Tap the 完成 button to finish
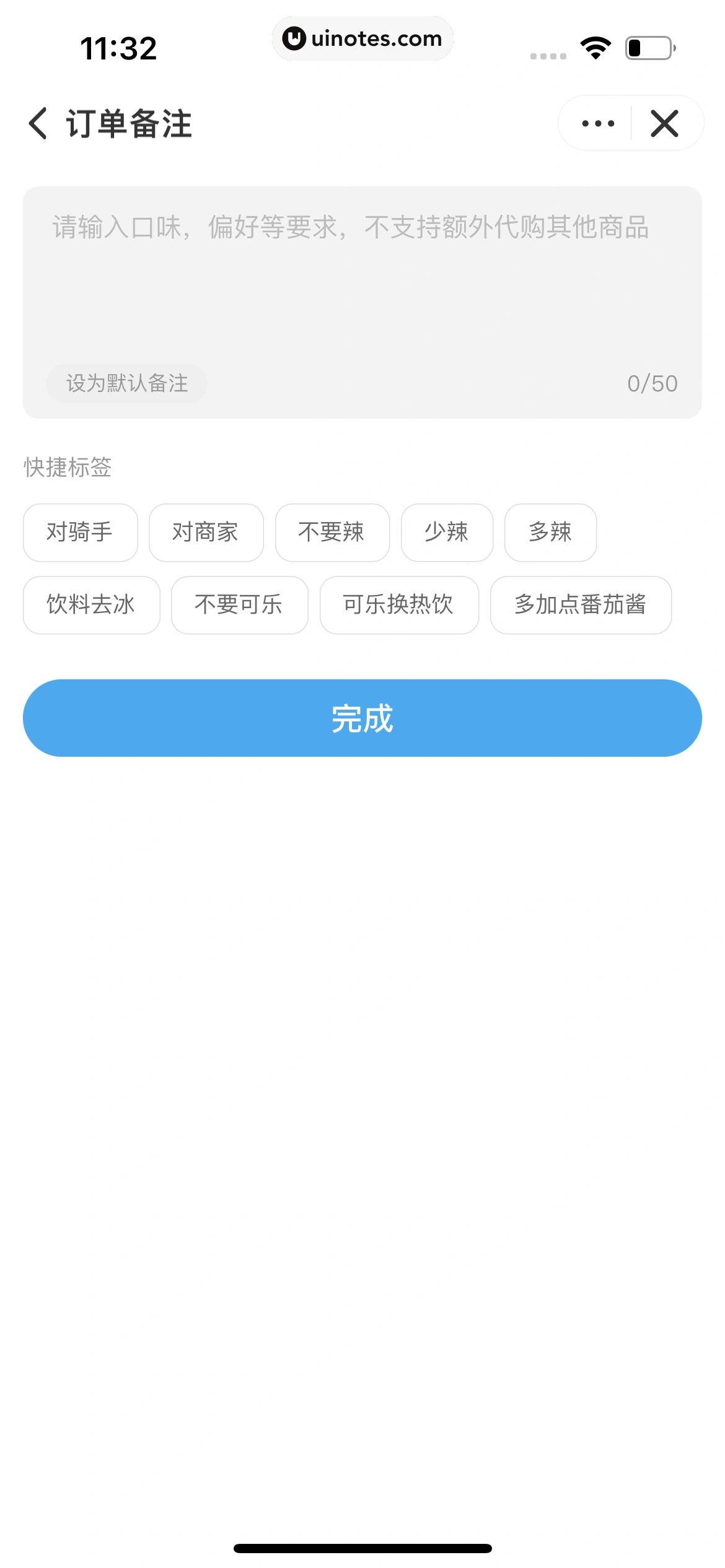The height and width of the screenshot is (1568, 725). (362, 718)
